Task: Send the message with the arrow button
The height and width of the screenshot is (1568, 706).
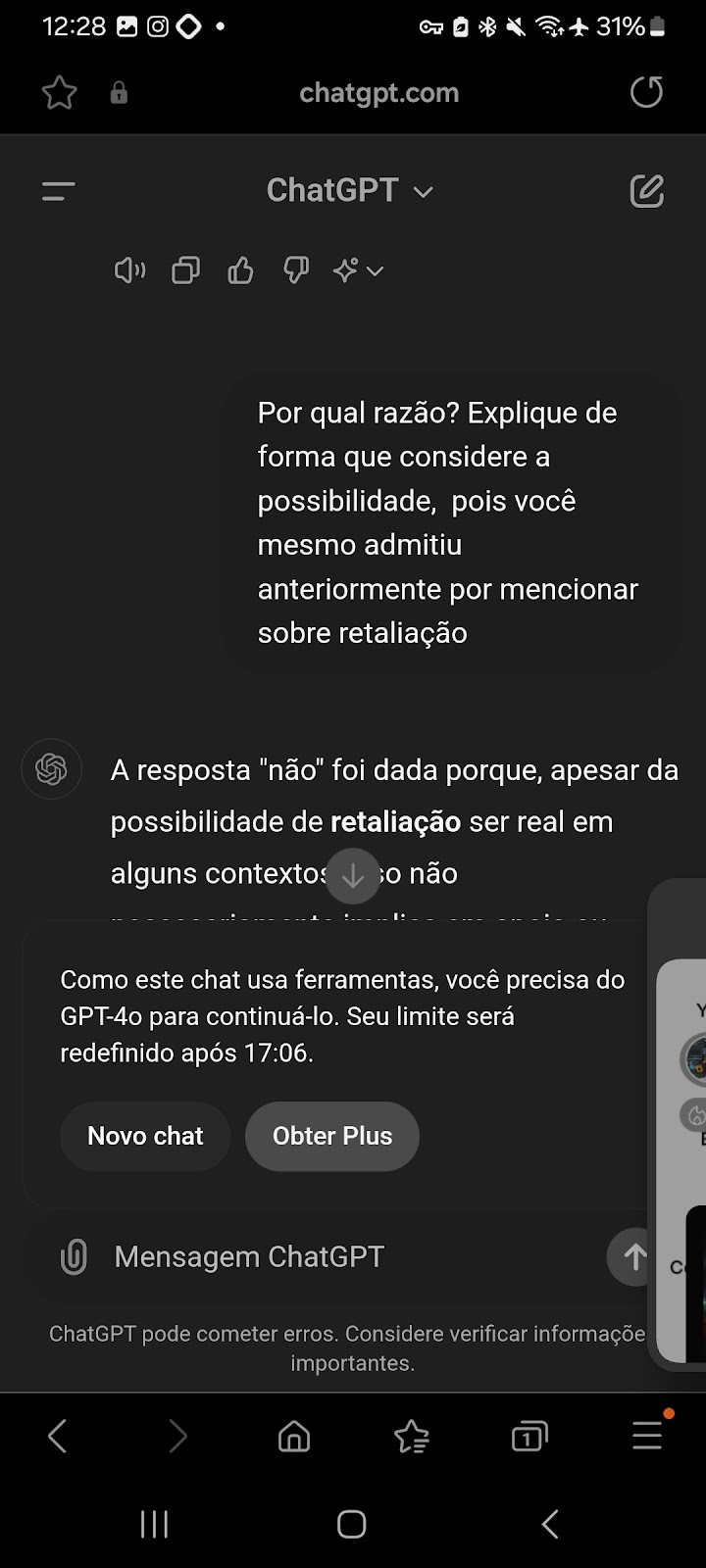Action: point(633,1257)
